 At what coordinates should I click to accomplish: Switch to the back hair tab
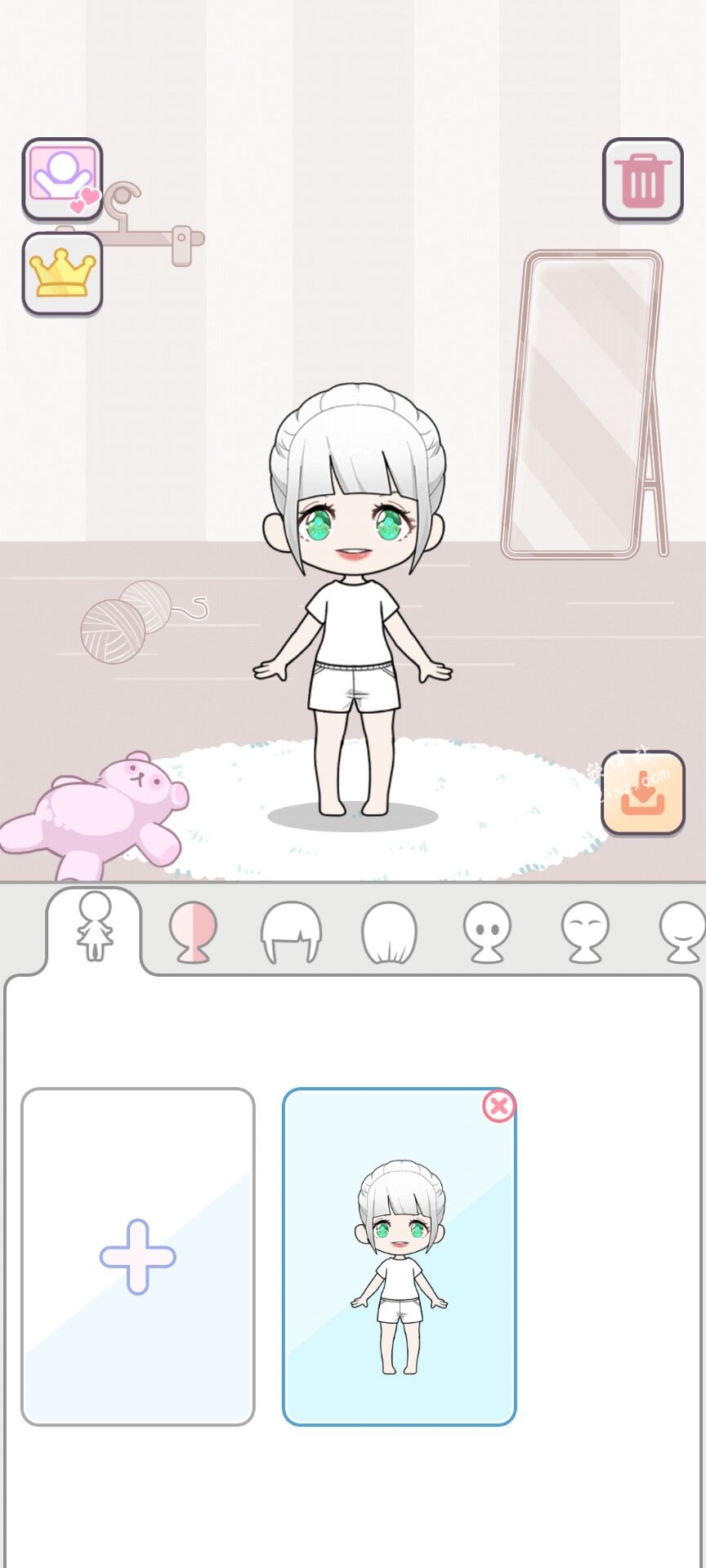389,931
